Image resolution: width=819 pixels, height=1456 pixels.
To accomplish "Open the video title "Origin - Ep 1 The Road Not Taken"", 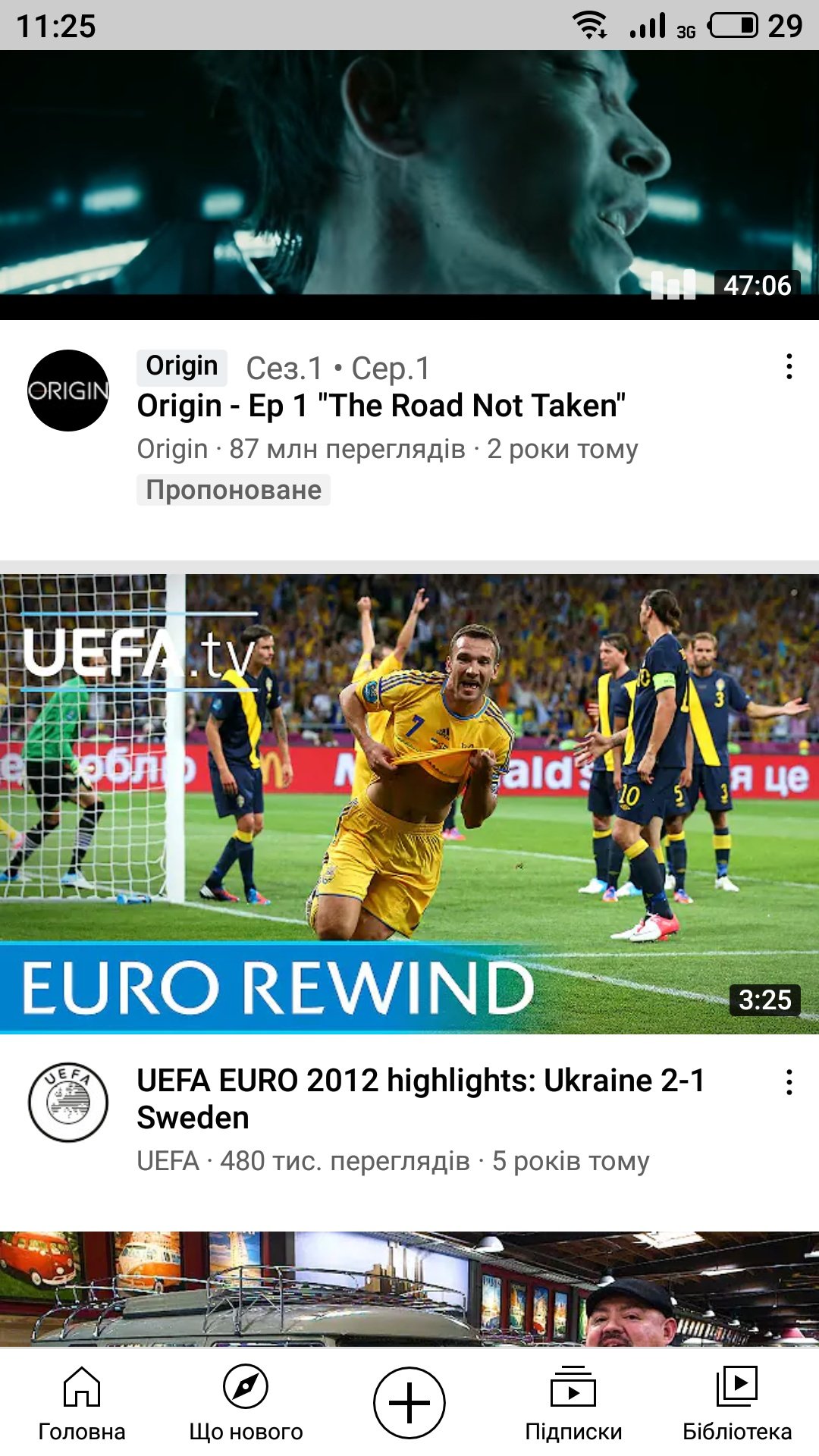I will 381,406.
